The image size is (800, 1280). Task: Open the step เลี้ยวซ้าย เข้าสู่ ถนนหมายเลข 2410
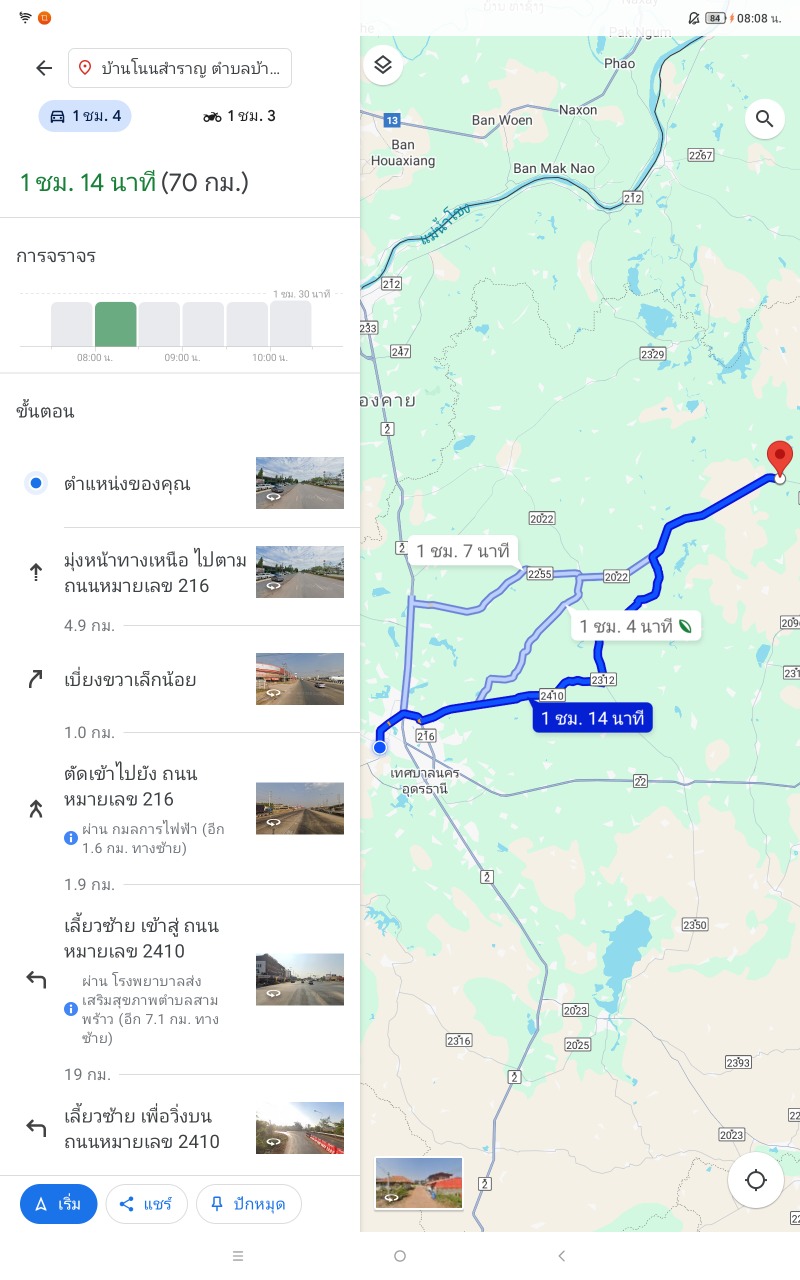tap(140, 938)
